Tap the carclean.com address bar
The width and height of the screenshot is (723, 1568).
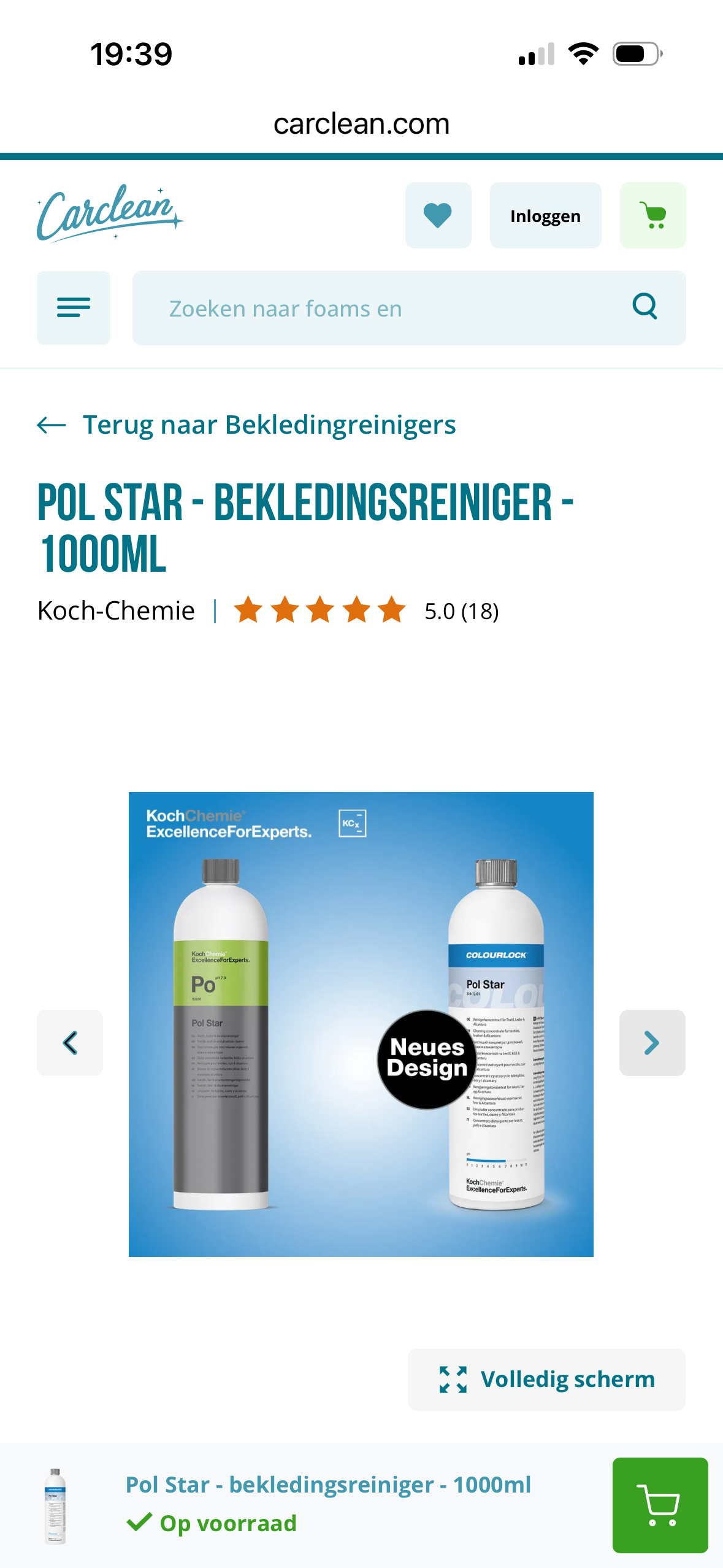(361, 123)
